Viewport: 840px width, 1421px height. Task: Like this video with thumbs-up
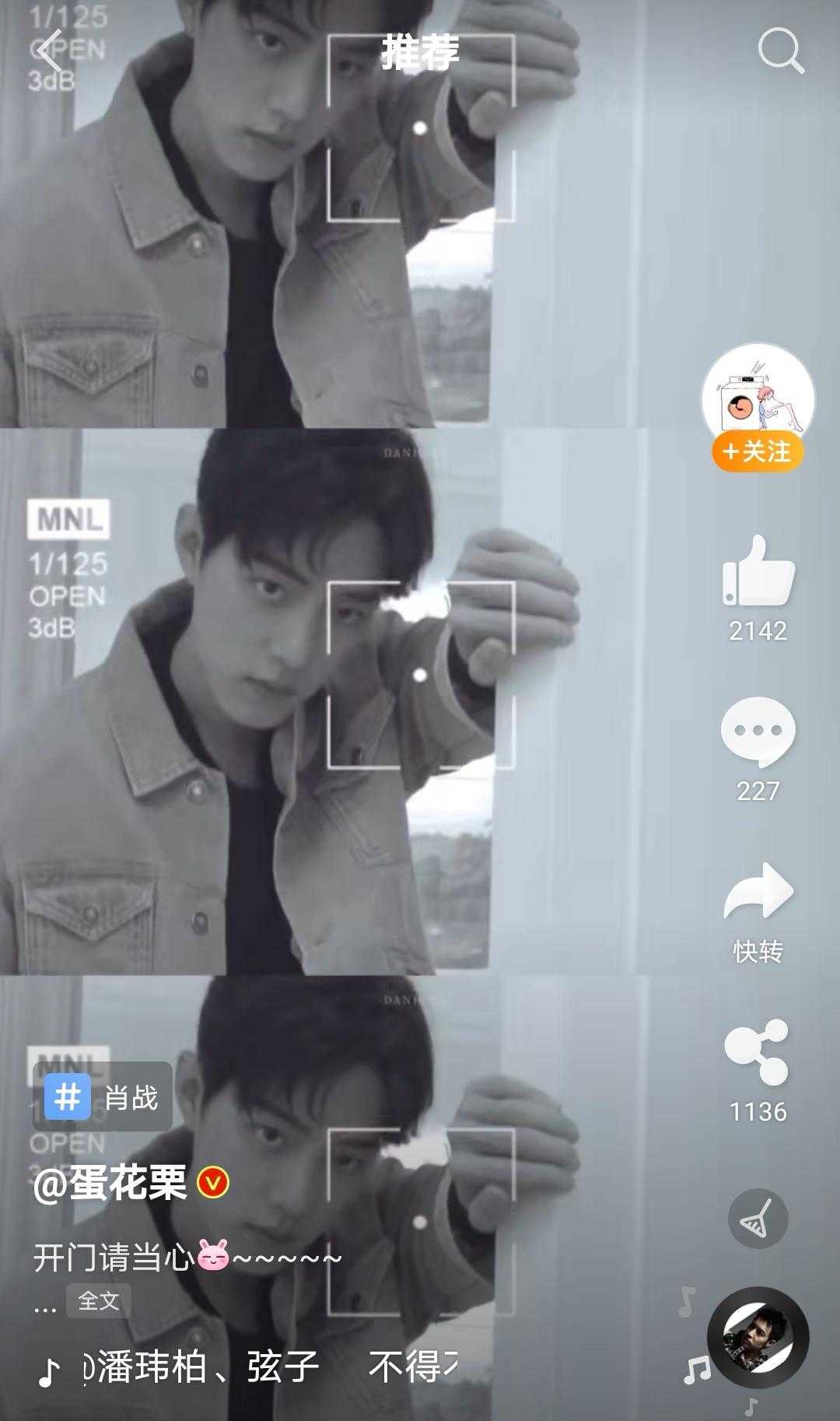(x=758, y=572)
